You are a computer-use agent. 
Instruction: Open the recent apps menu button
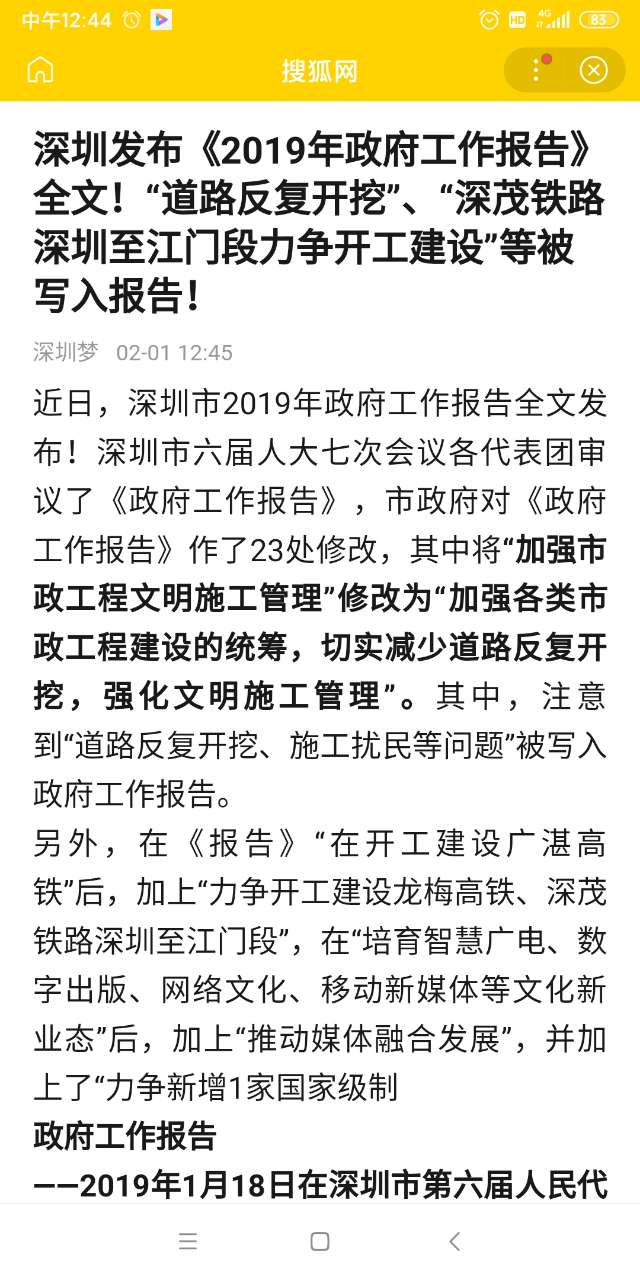188,1241
